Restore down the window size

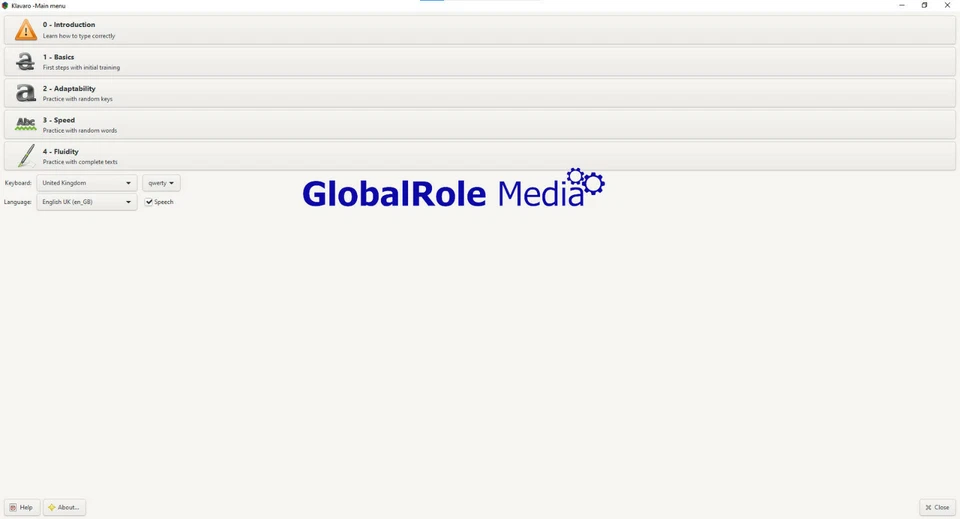[x=924, y=5]
